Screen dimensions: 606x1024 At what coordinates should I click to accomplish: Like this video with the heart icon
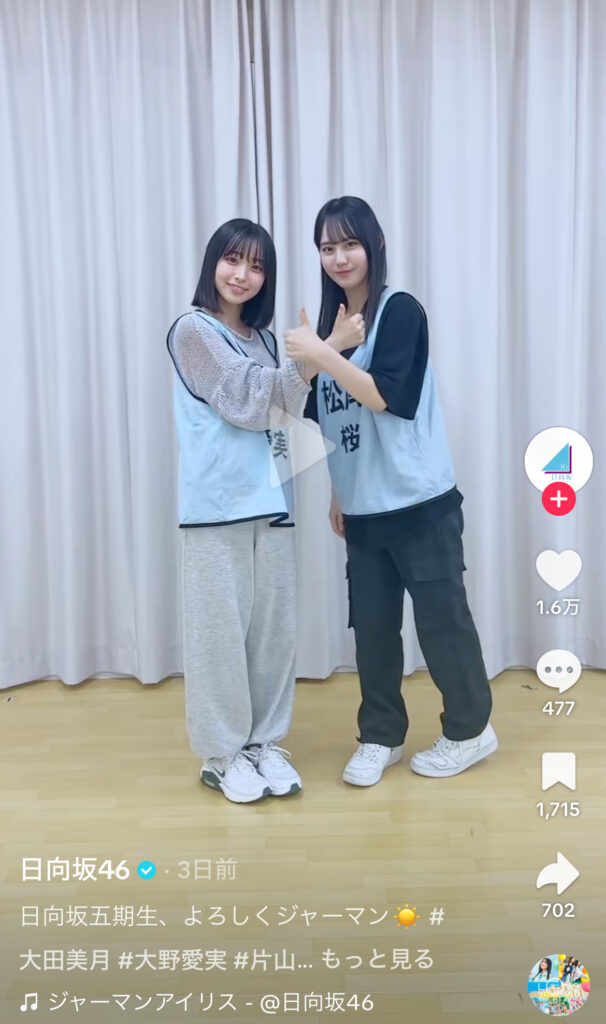(558, 571)
